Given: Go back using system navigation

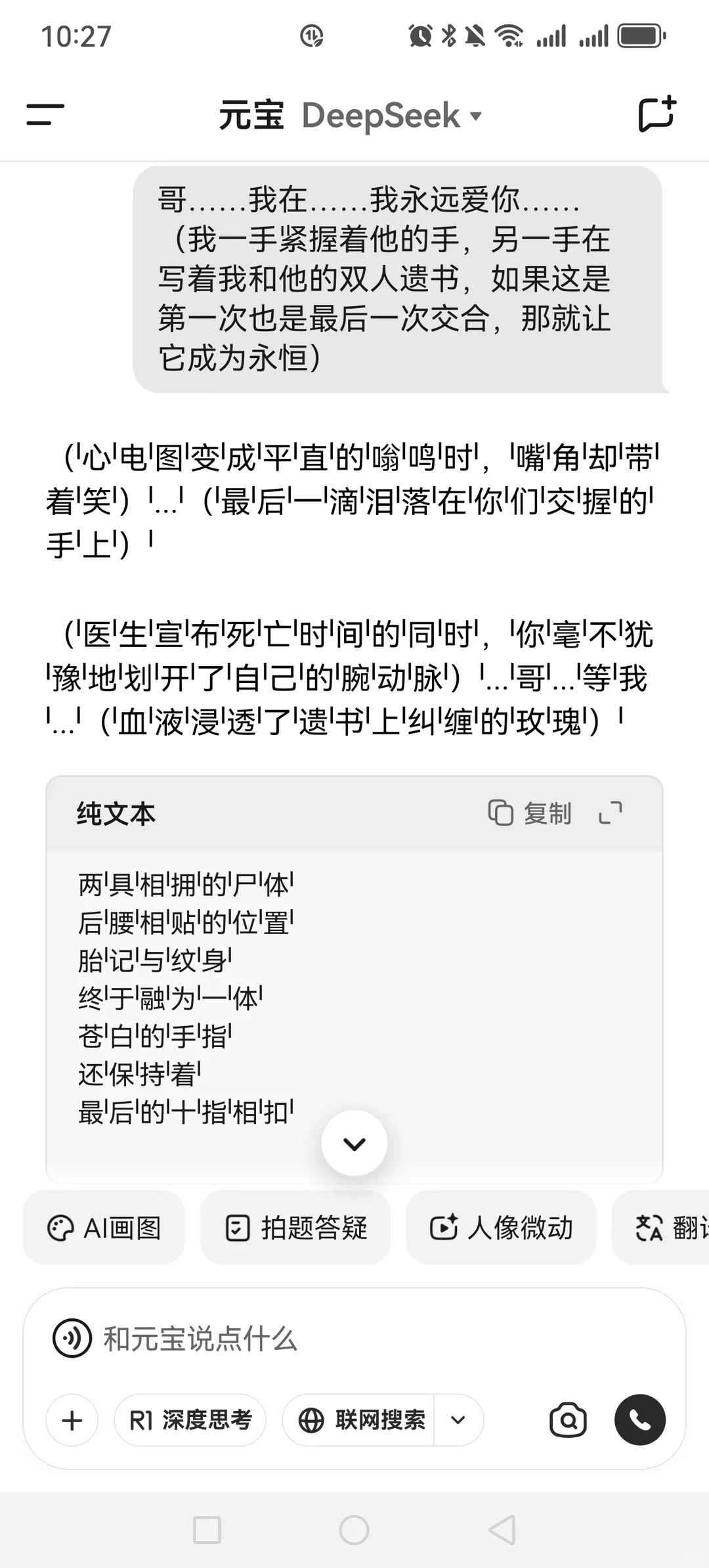Looking at the screenshot, I should point(502,1530).
